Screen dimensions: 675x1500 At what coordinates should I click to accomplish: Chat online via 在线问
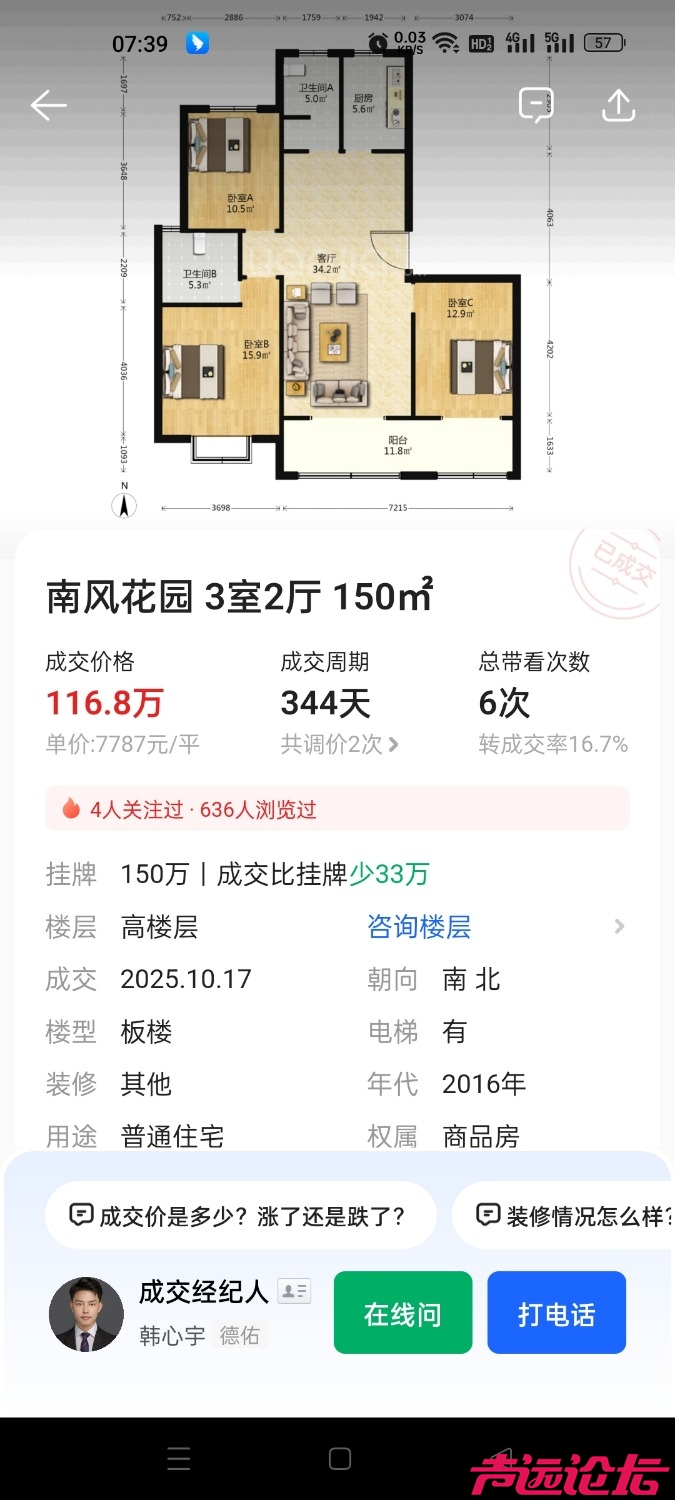point(402,1313)
